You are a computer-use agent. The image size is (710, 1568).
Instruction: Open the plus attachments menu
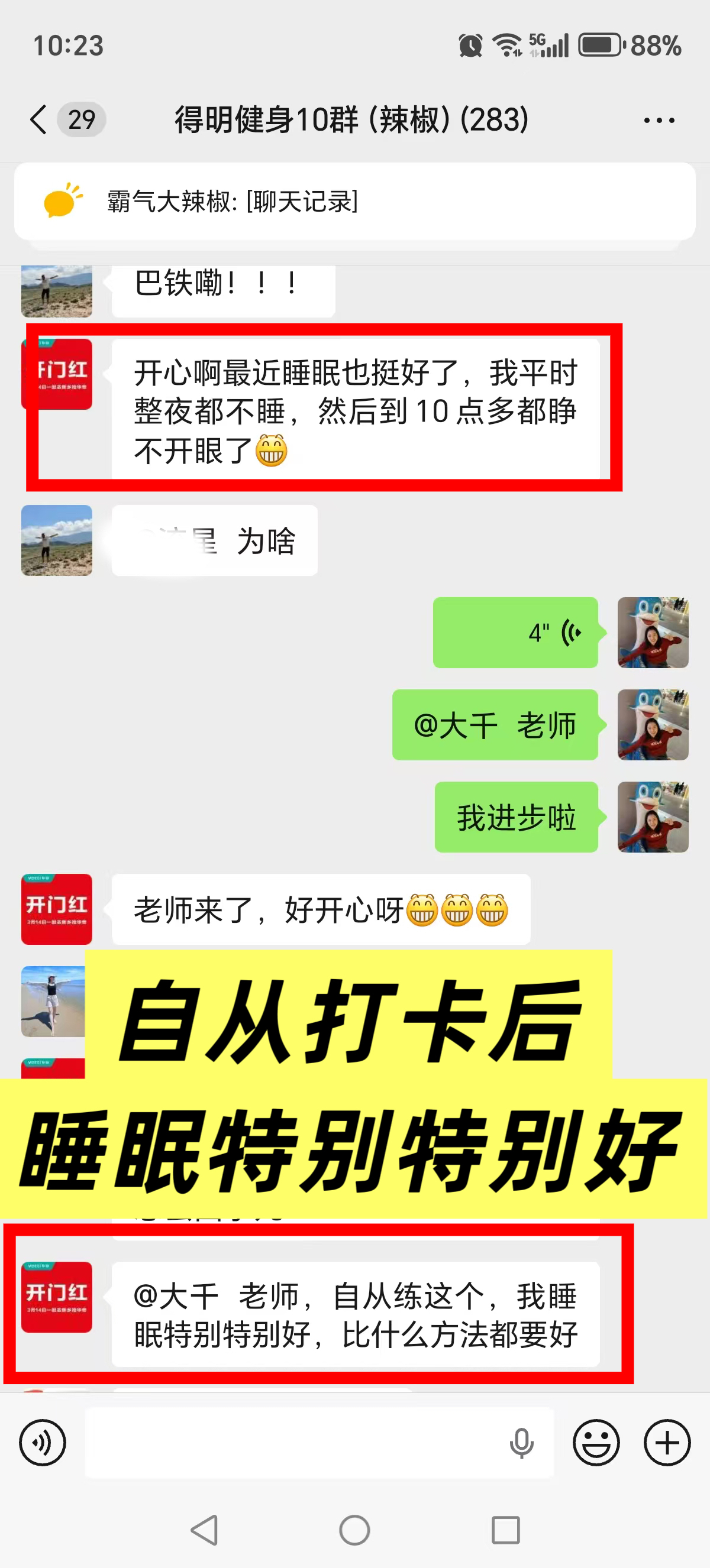667,1442
